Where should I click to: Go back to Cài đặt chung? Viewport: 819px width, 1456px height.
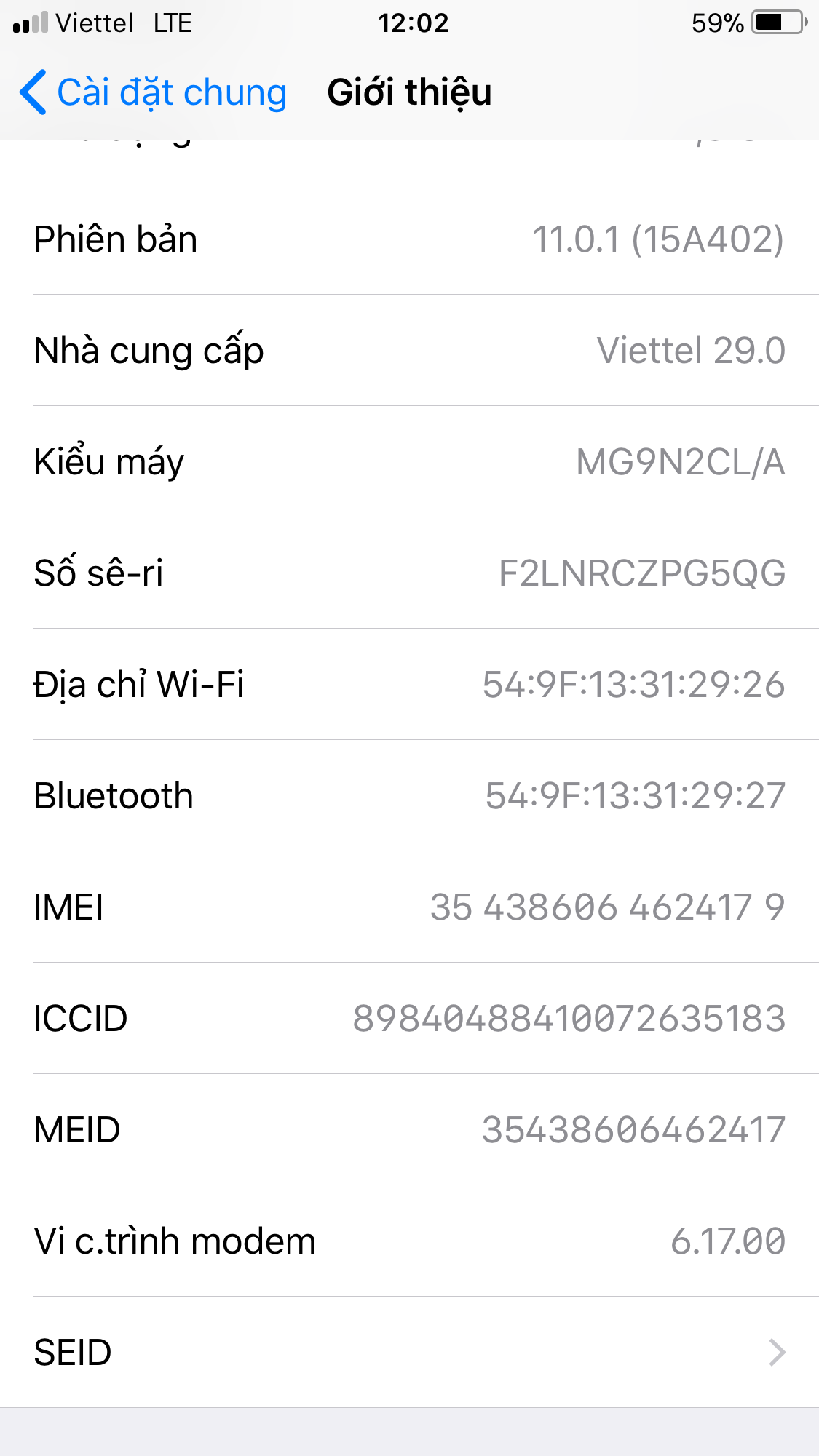[153, 92]
